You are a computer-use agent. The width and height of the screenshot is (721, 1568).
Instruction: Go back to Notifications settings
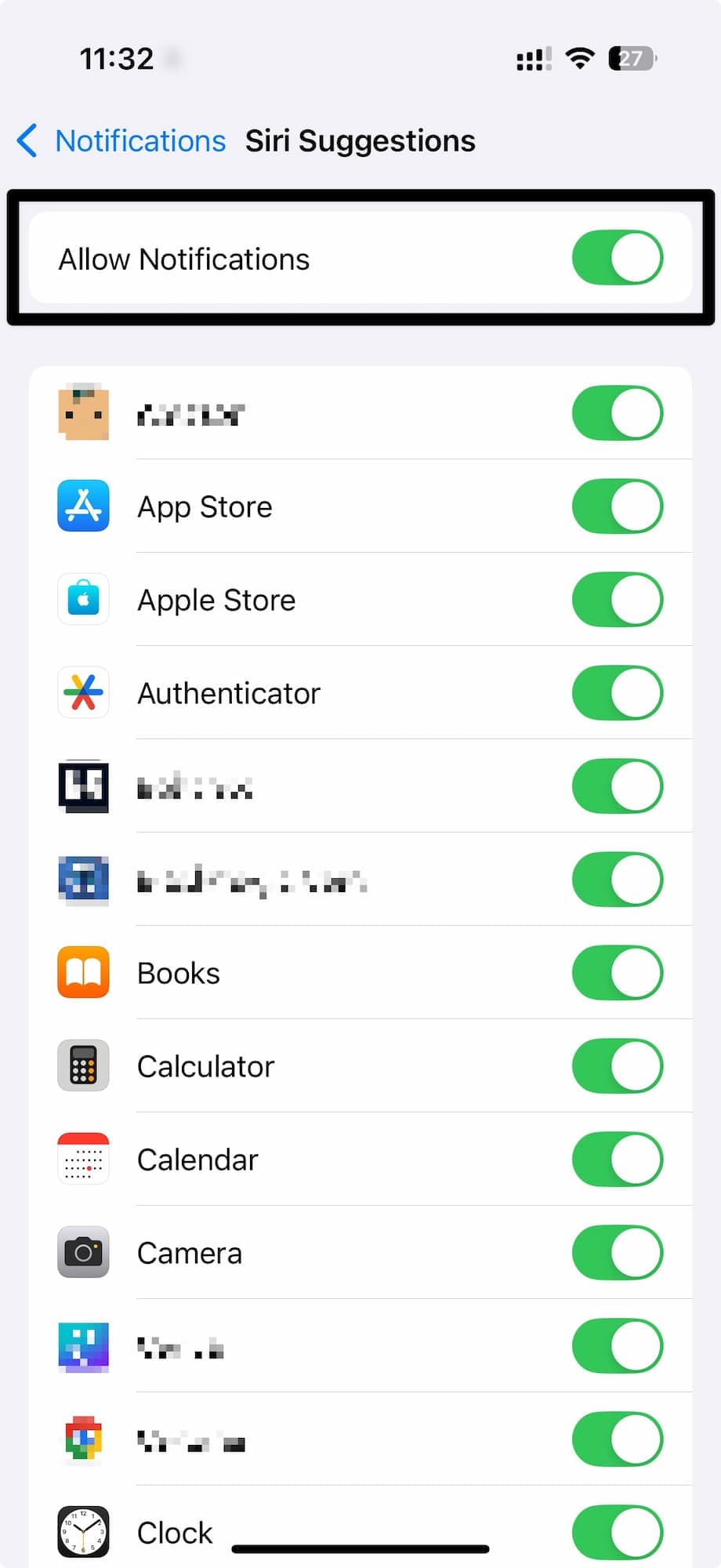(x=121, y=141)
